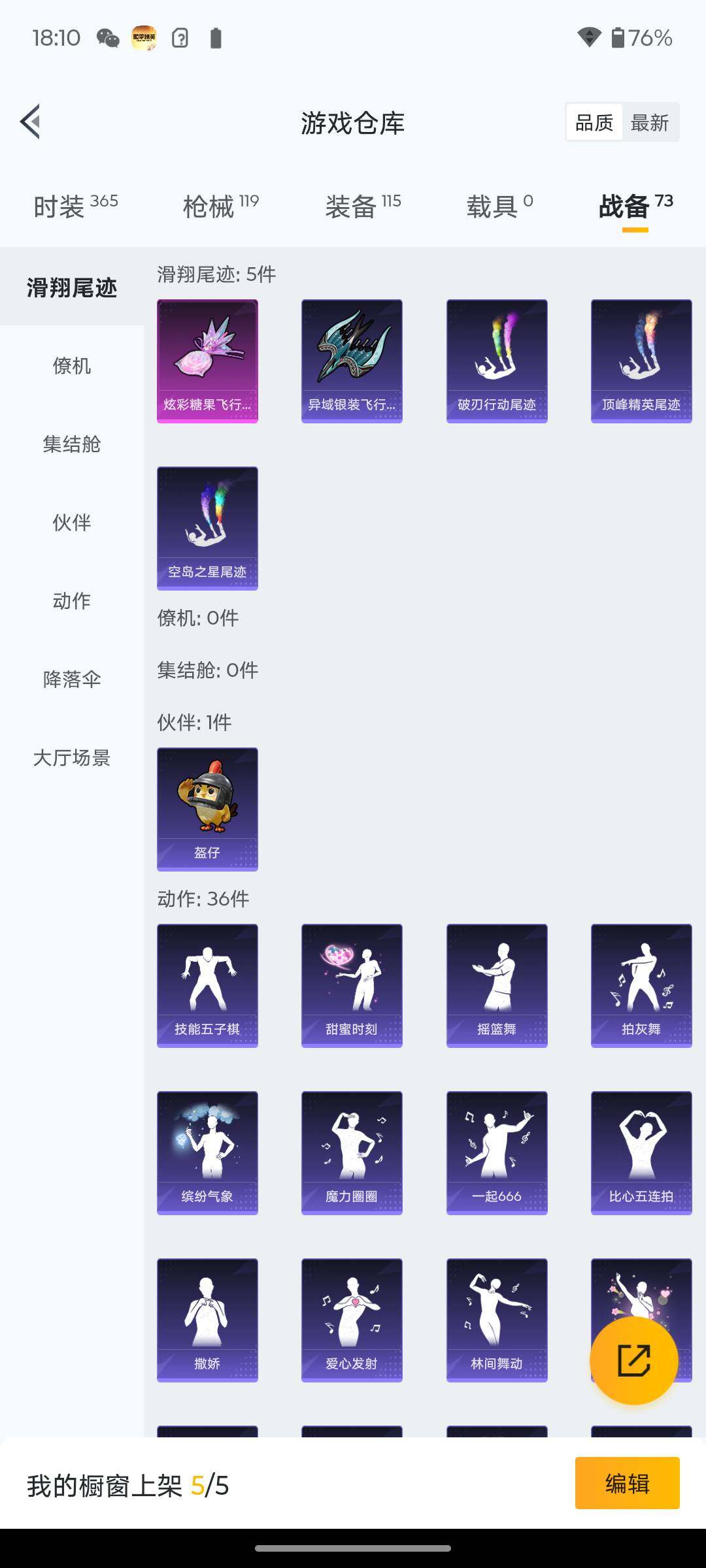The height and width of the screenshot is (1568, 706).
Task: Open the 空岛之星尾迹 item
Action: pyautogui.click(x=207, y=528)
